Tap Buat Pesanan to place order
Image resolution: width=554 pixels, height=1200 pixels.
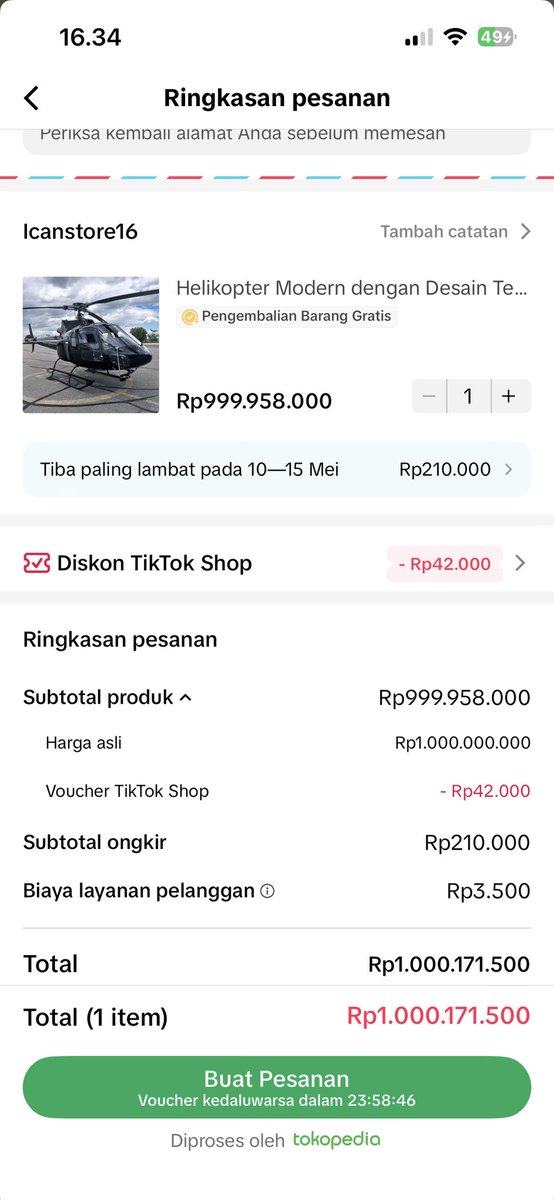pyautogui.click(x=277, y=1087)
